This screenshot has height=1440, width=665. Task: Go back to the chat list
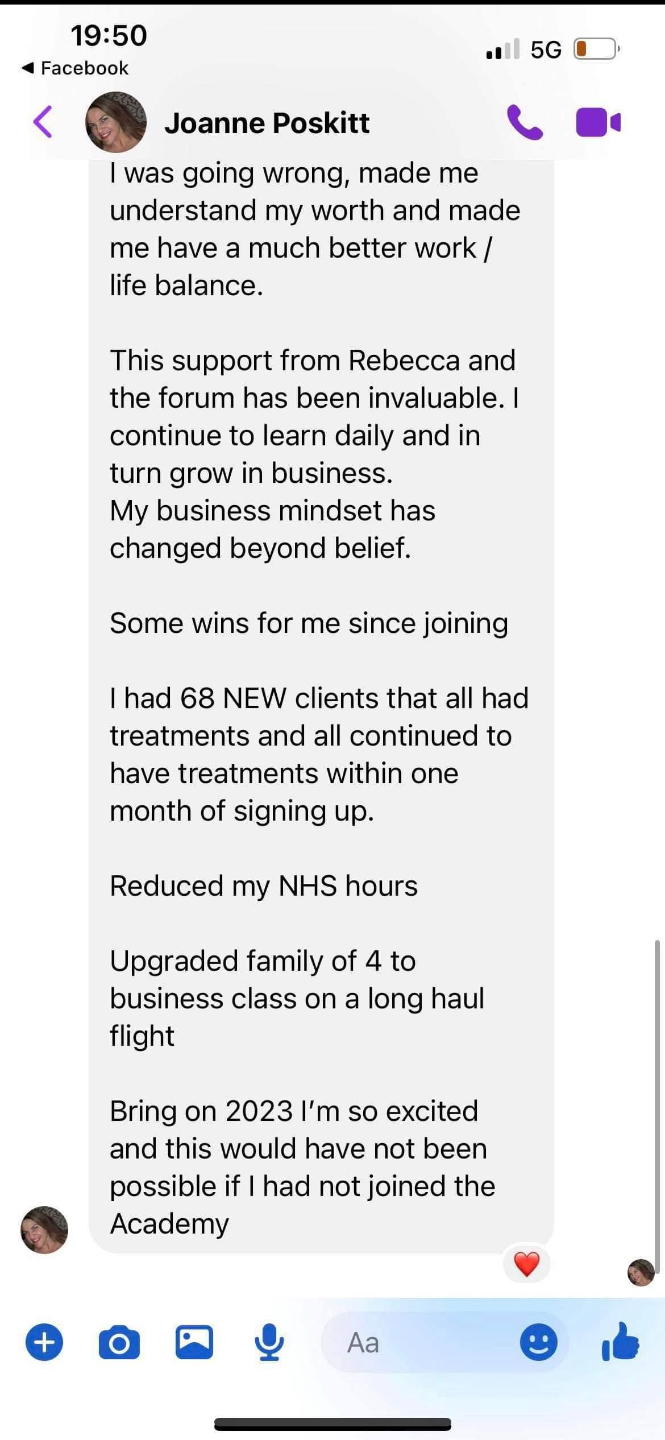(x=42, y=123)
